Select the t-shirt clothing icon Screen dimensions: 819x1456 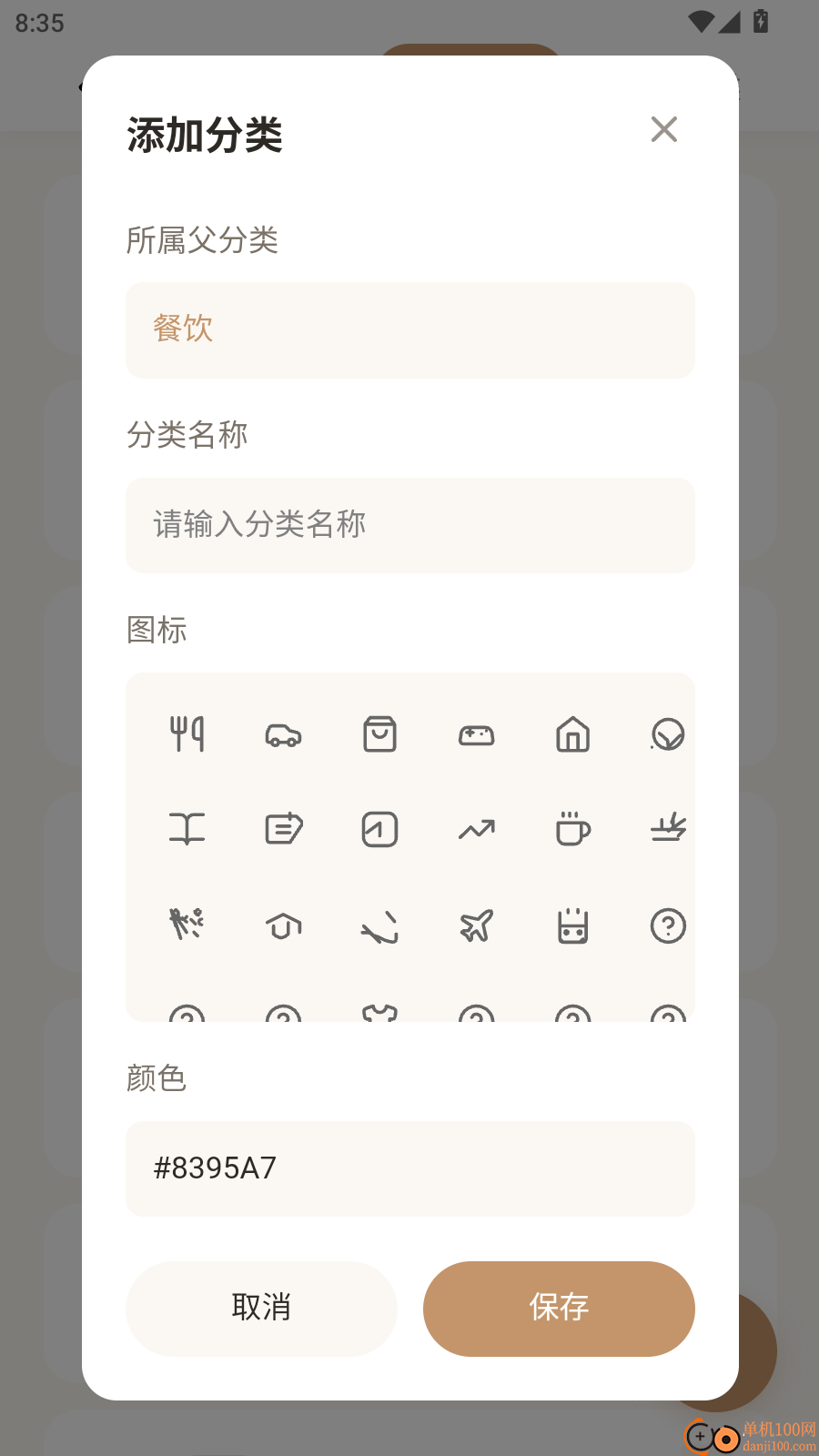pos(380,1012)
